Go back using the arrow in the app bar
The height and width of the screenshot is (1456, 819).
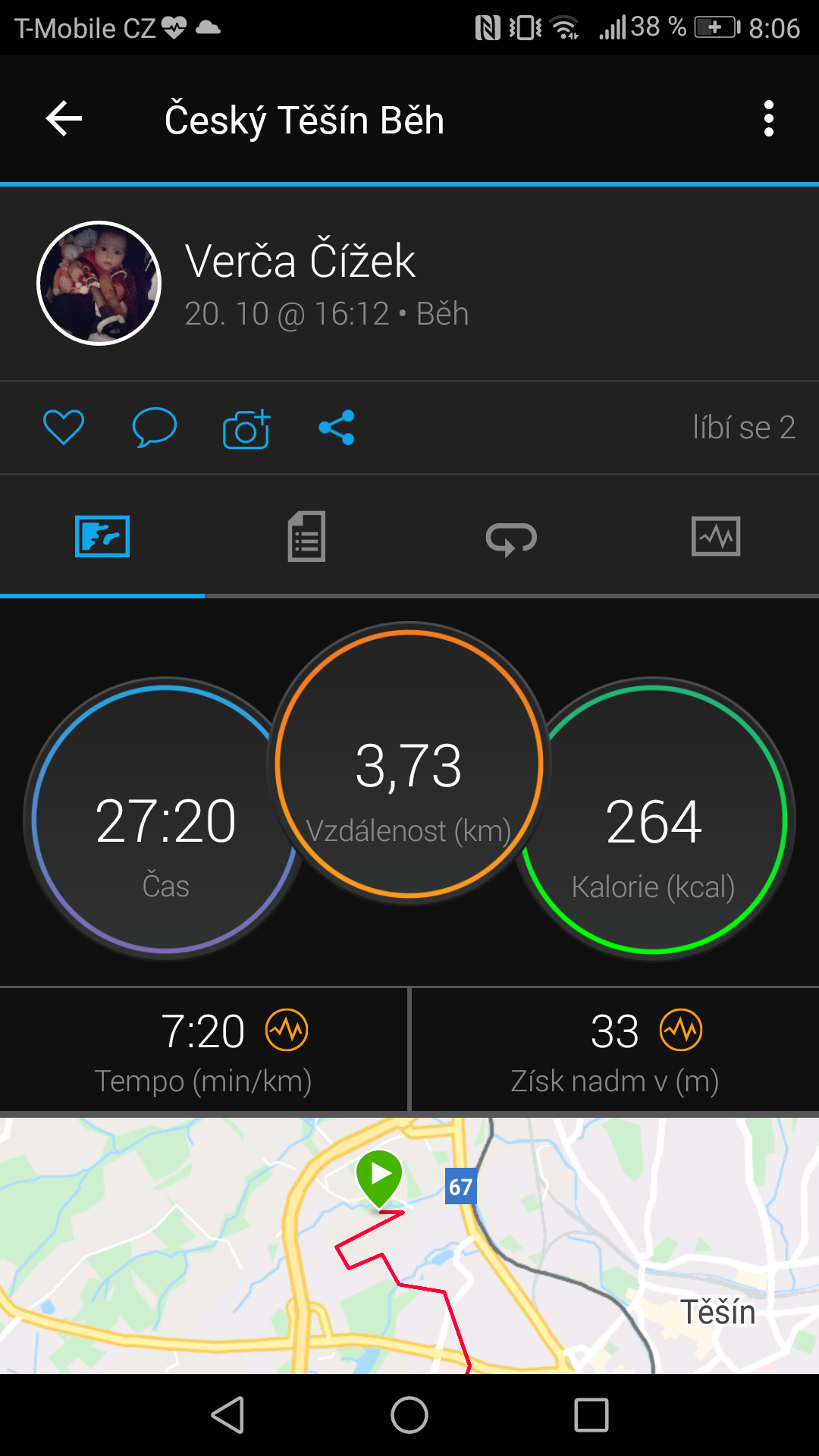coord(64,119)
